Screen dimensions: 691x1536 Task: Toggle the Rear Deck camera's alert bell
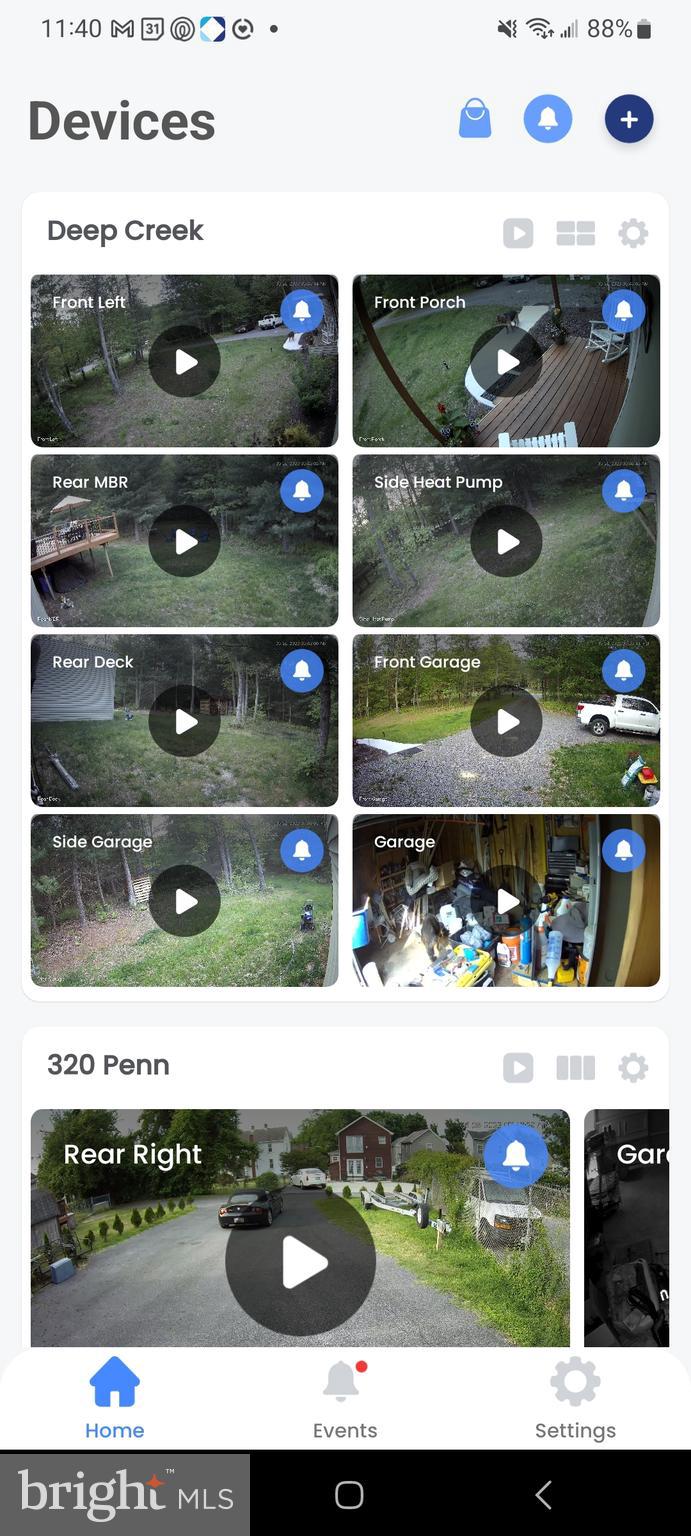pyautogui.click(x=301, y=670)
